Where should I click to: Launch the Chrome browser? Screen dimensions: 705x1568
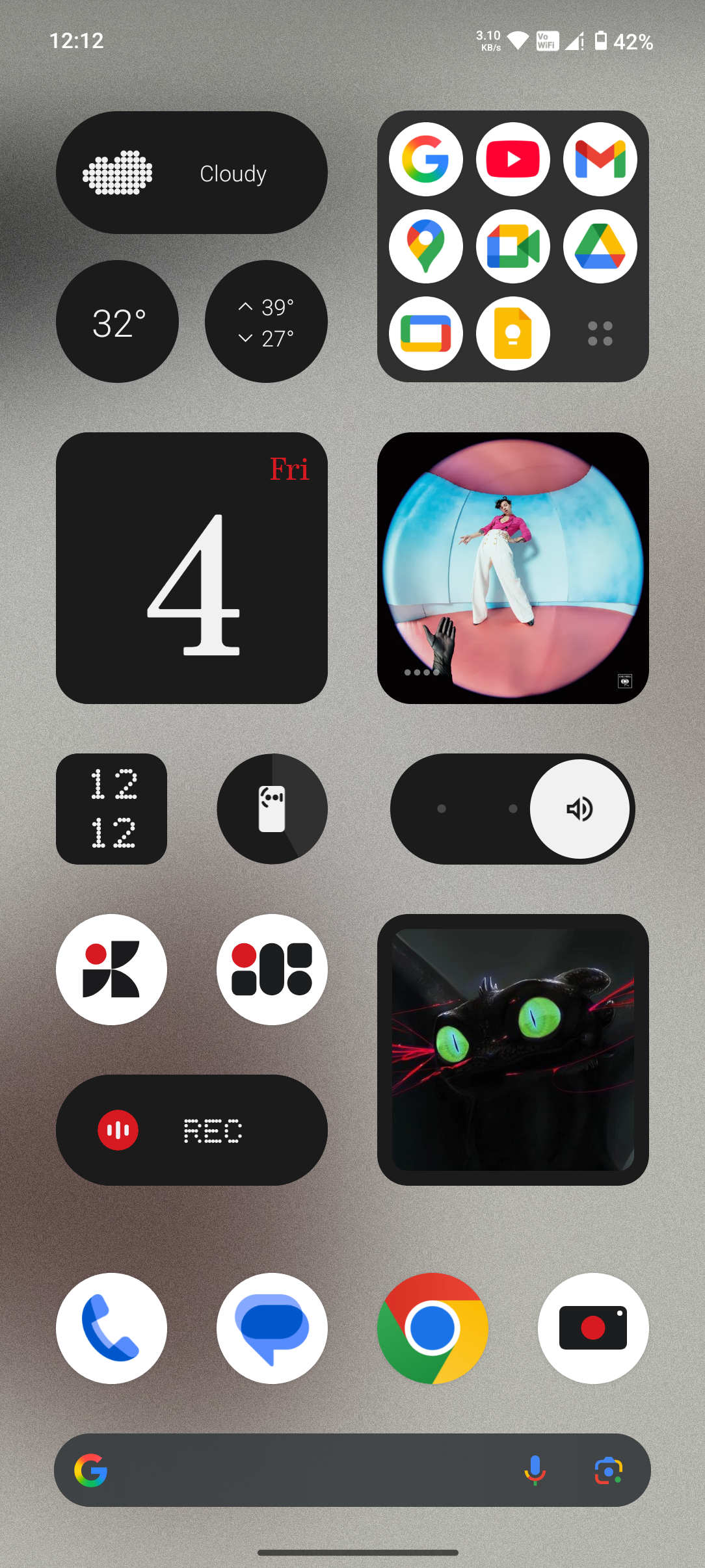pos(432,1328)
